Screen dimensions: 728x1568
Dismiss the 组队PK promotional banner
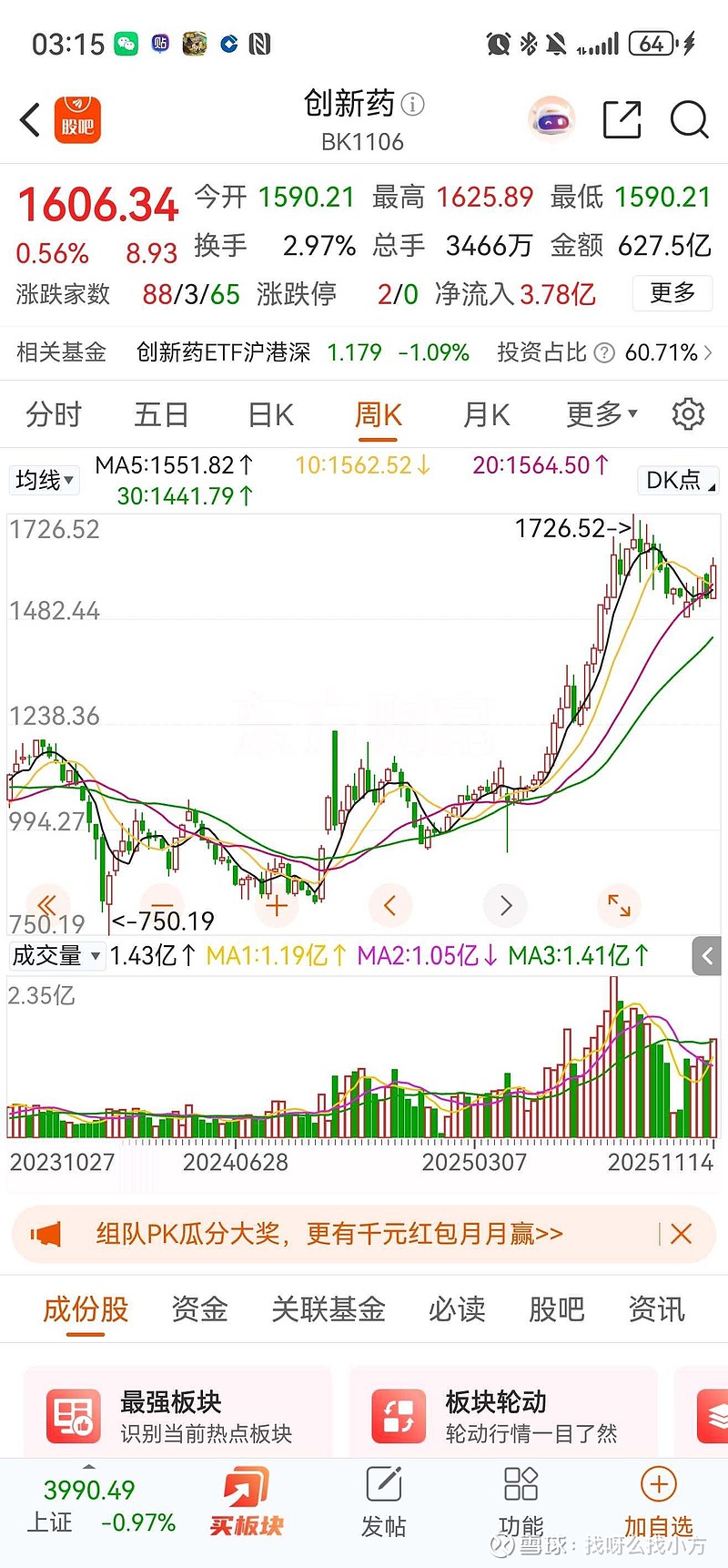click(681, 1234)
